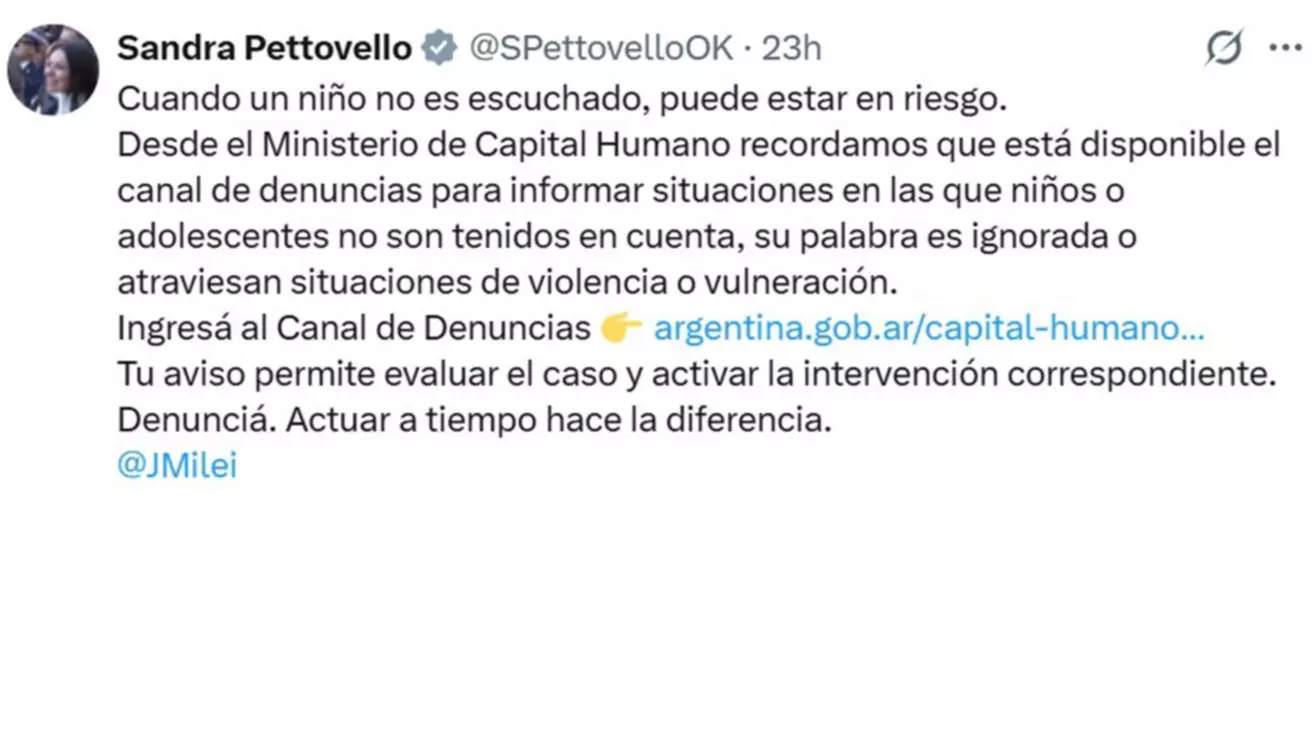
Task: Open the post's three-dot overflow menu
Action: point(1284,47)
